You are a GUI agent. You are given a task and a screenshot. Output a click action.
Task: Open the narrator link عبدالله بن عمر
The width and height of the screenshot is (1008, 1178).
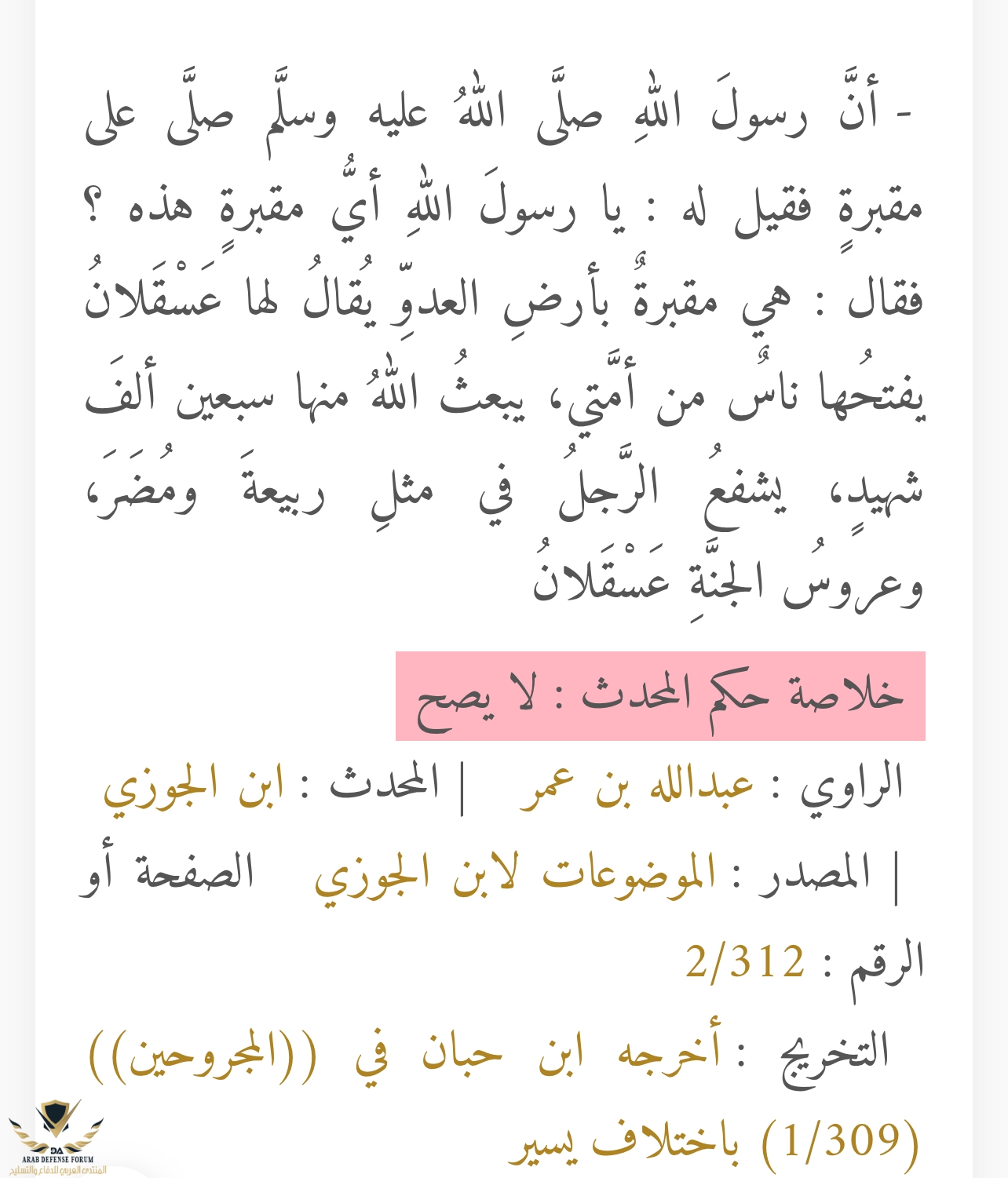coord(636,786)
